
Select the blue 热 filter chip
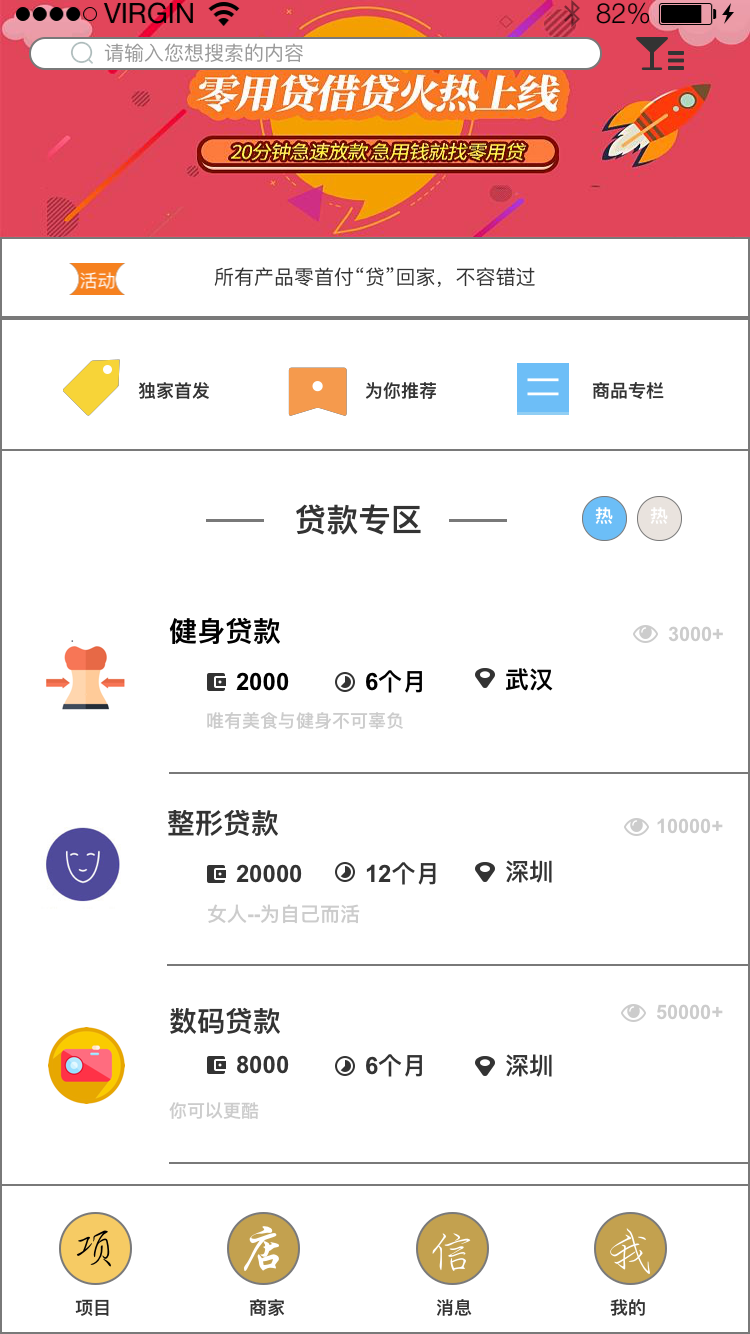click(x=604, y=518)
